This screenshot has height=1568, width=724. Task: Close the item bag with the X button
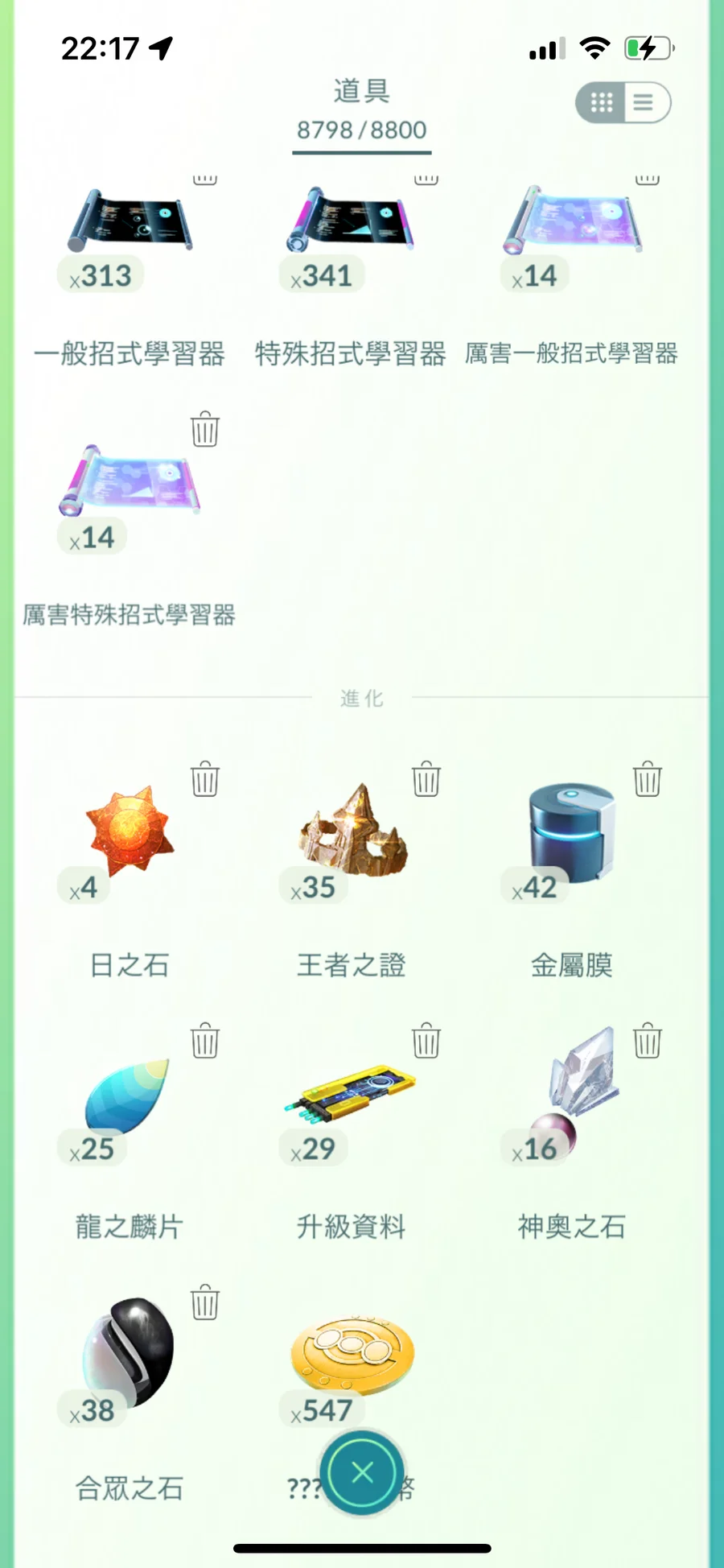tap(362, 1471)
